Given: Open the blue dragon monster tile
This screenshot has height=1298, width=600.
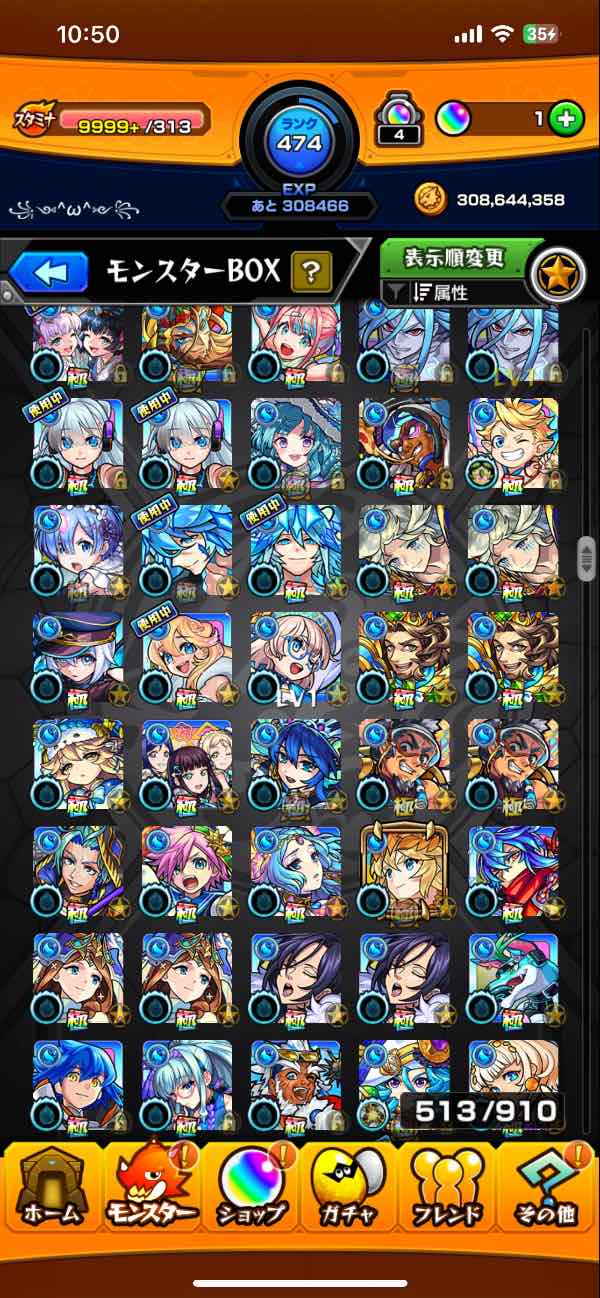Looking at the screenshot, I should (x=512, y=979).
